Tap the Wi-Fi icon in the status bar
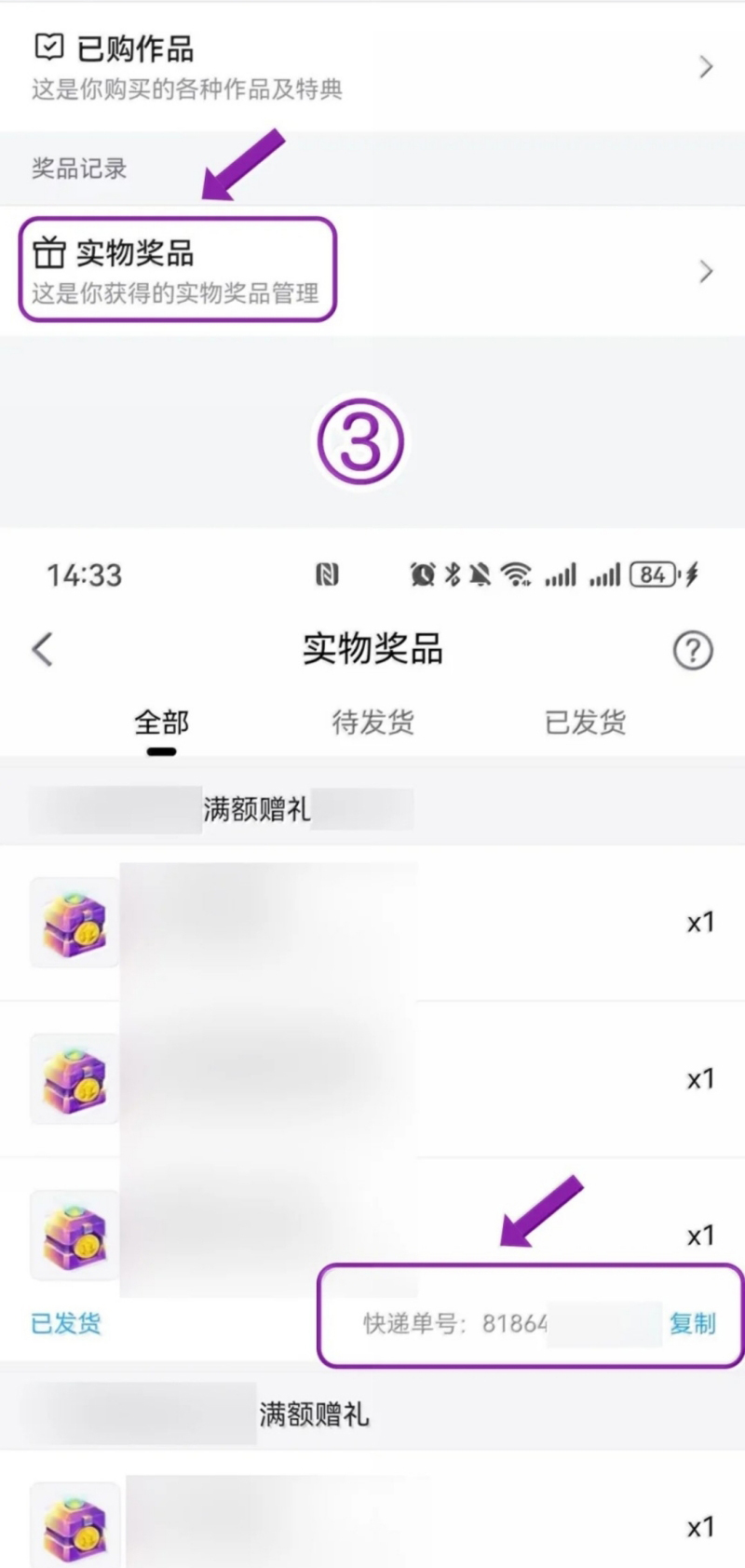This screenshot has width=745, height=1568. (x=513, y=574)
